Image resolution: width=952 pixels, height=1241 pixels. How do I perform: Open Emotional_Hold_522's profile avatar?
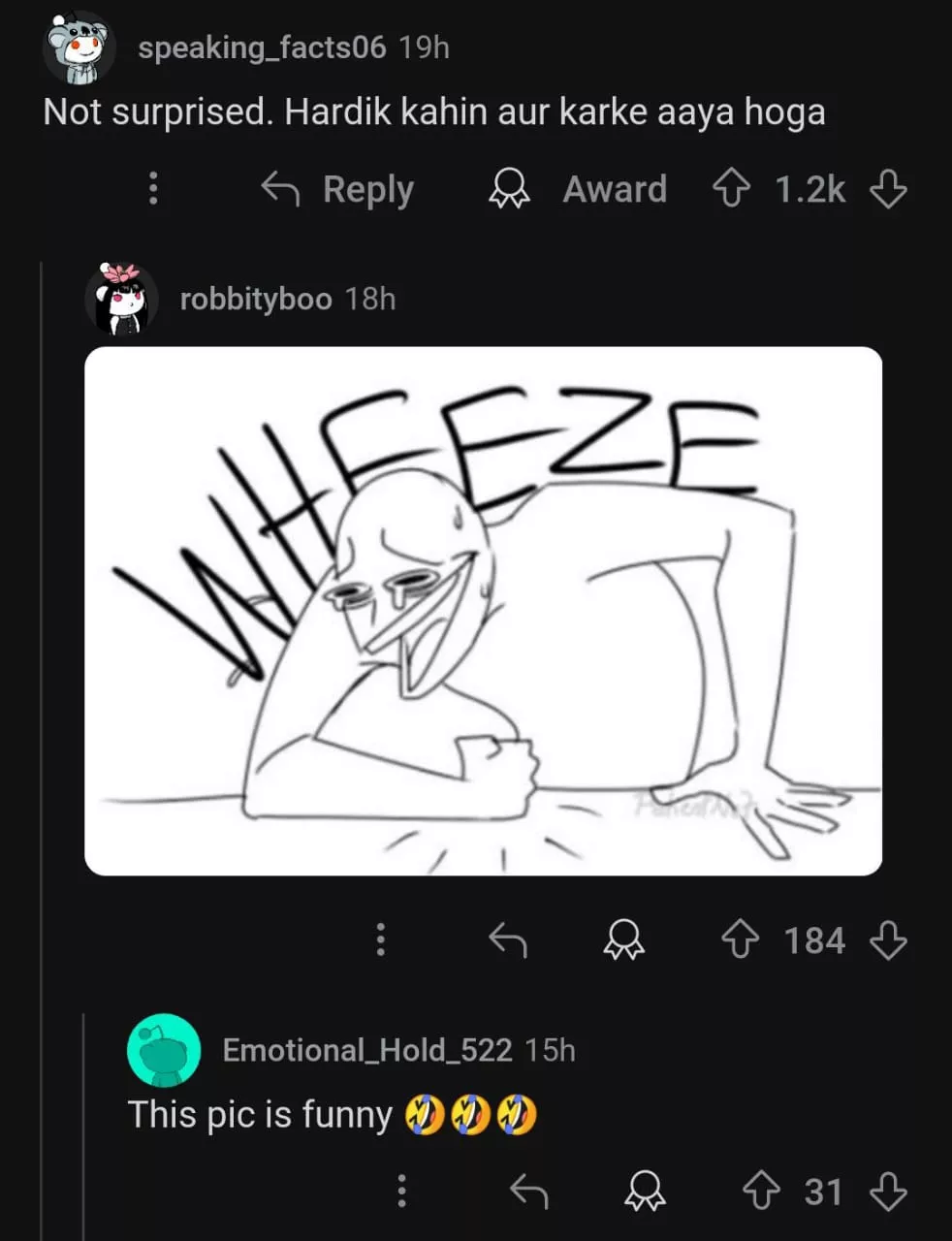click(163, 1051)
